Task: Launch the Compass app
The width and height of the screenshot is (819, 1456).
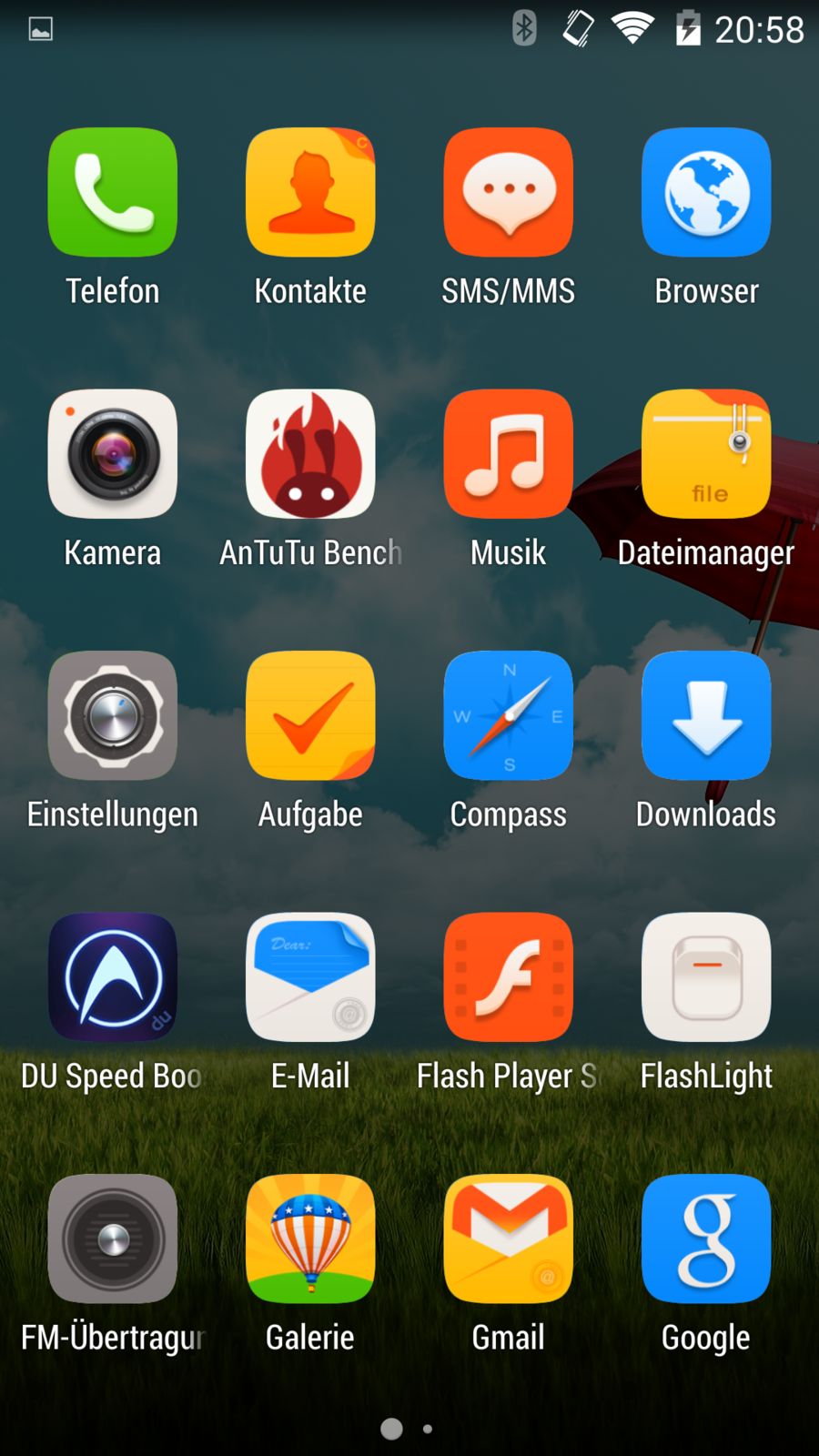Action: point(508,715)
